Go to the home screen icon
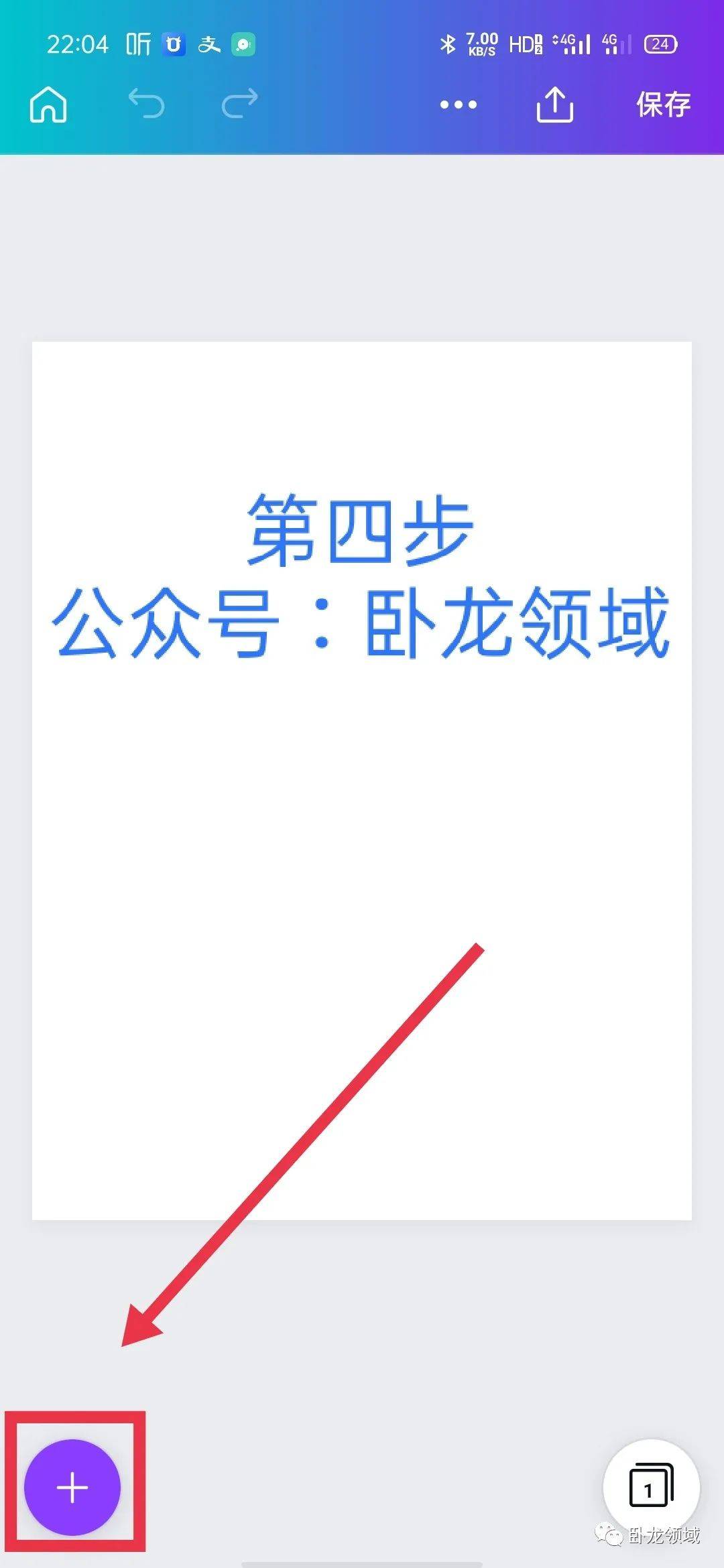This screenshot has height=1568, width=724. [x=48, y=105]
